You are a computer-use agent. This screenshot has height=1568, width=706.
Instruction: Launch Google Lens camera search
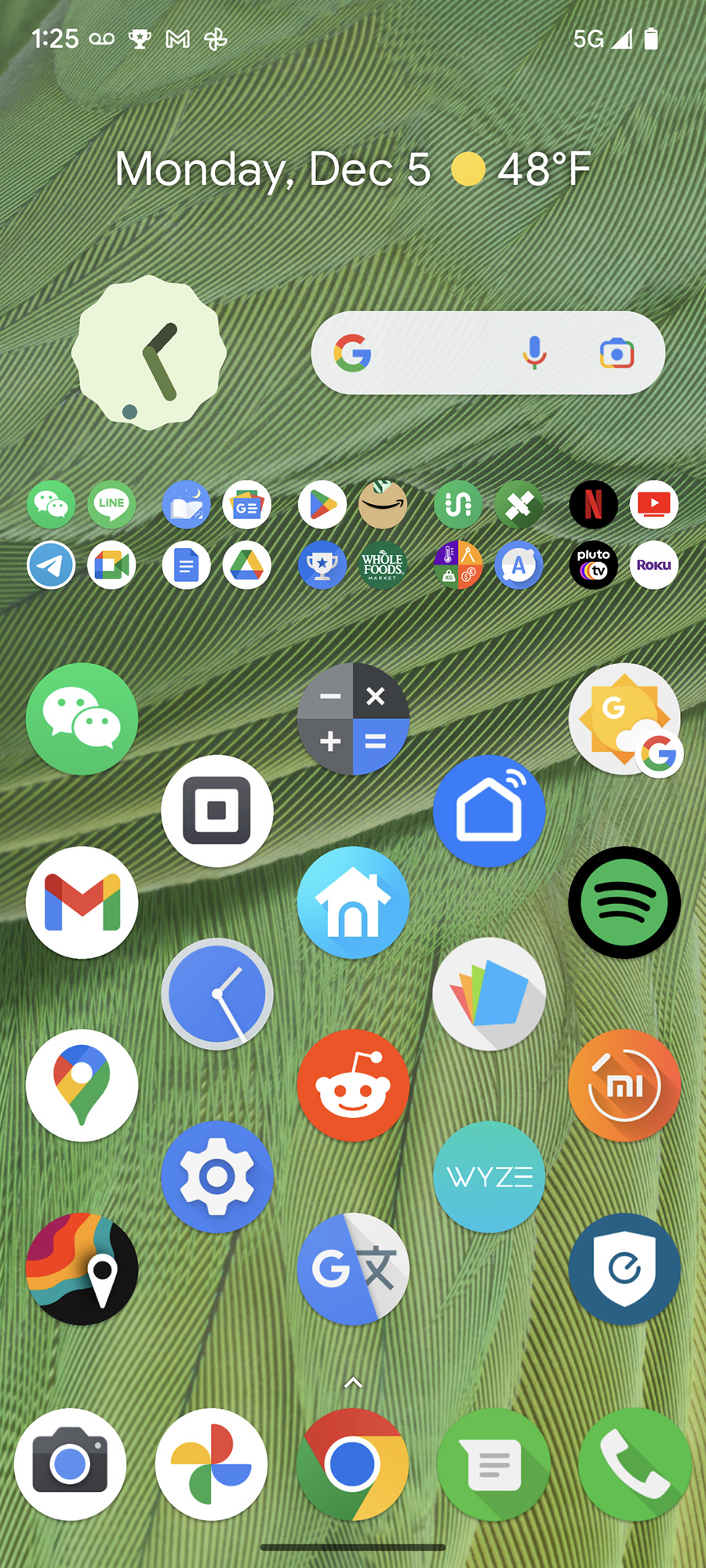pyautogui.click(x=617, y=354)
